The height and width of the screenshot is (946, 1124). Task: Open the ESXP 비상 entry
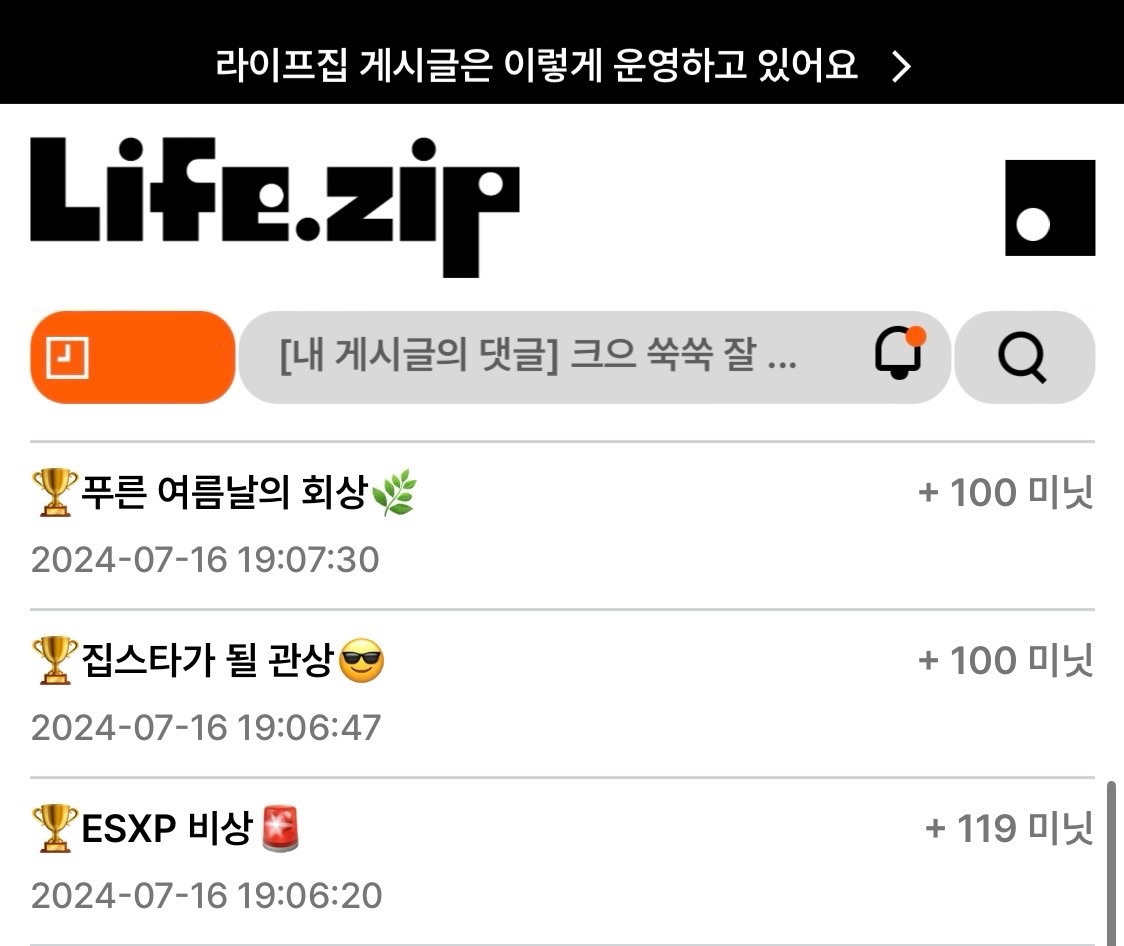pyautogui.click(x=562, y=861)
